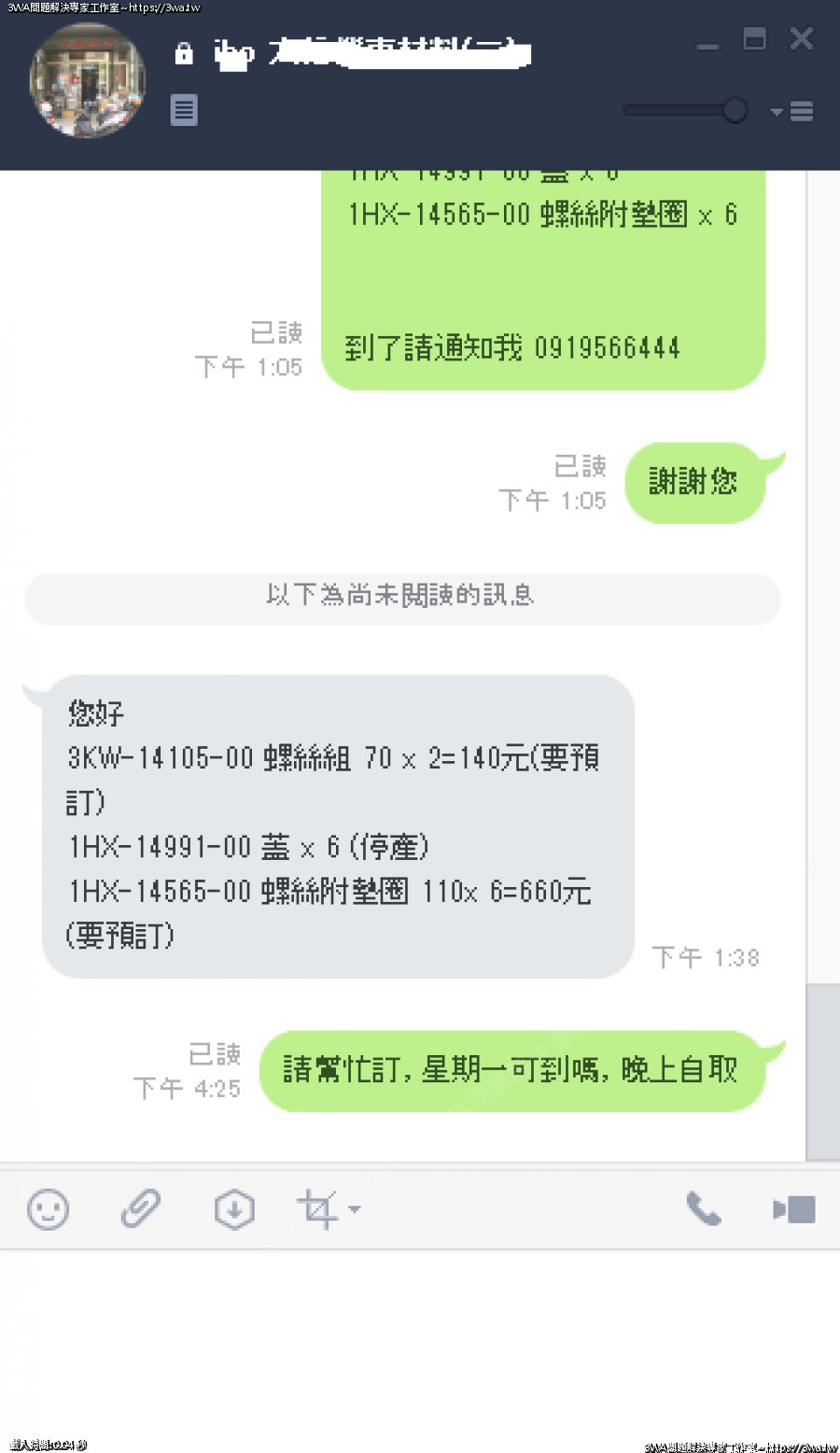Maximize the chat window
Screen dimensions: 840x1453
754,38
